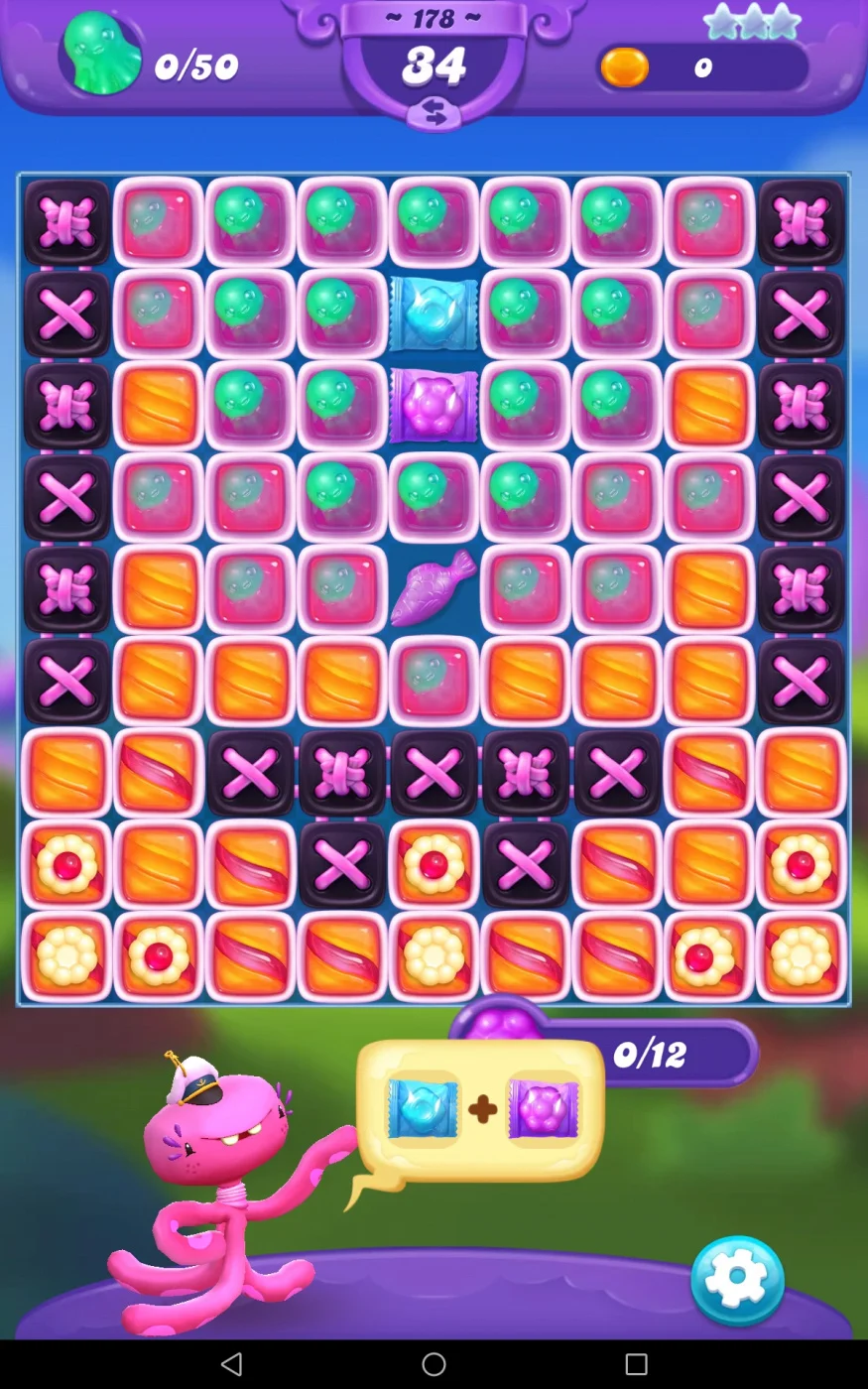The height and width of the screenshot is (1389, 868).
Task: Tap the system back button
Action: (231, 1364)
